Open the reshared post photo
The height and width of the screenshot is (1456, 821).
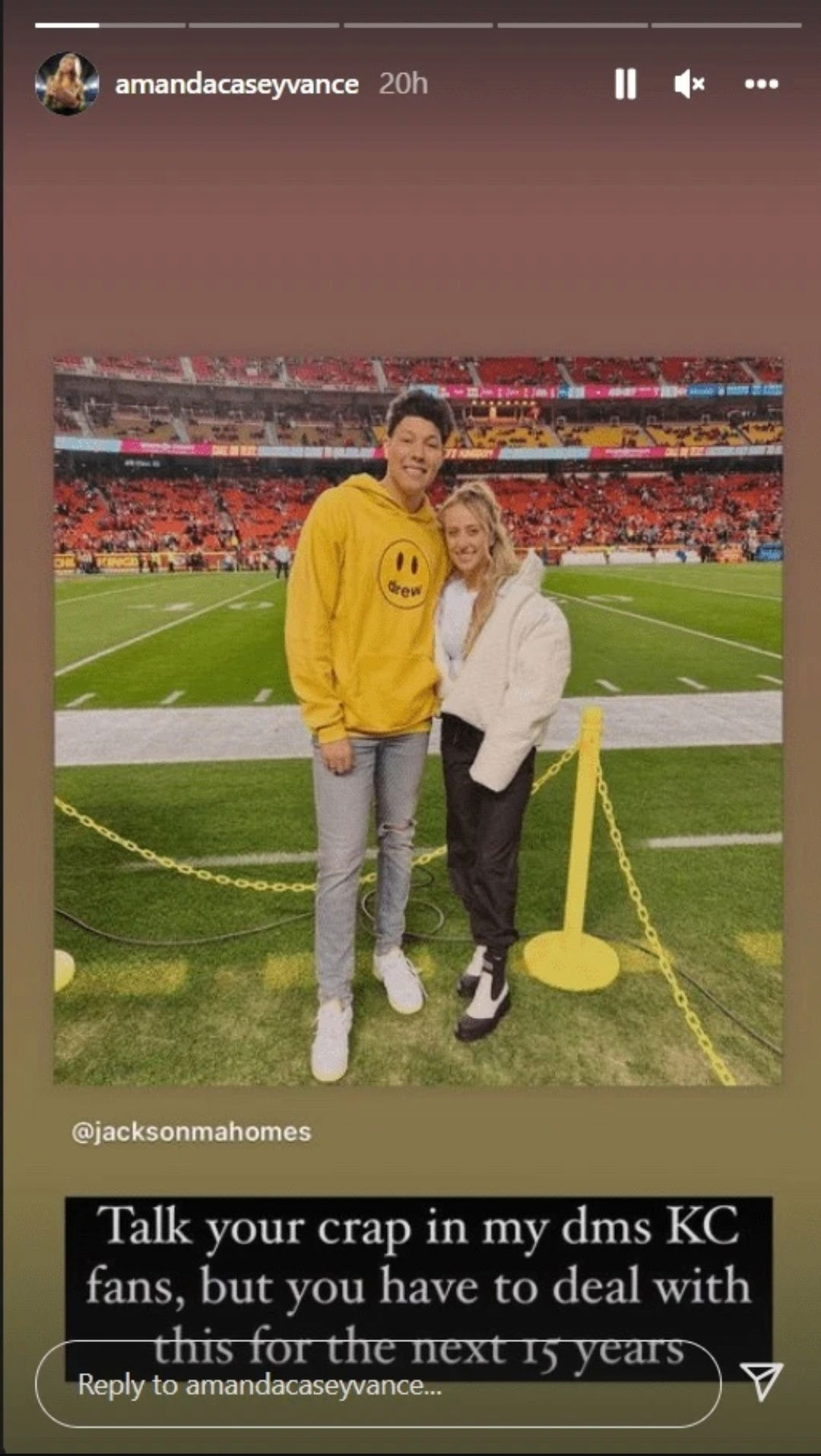pos(418,720)
